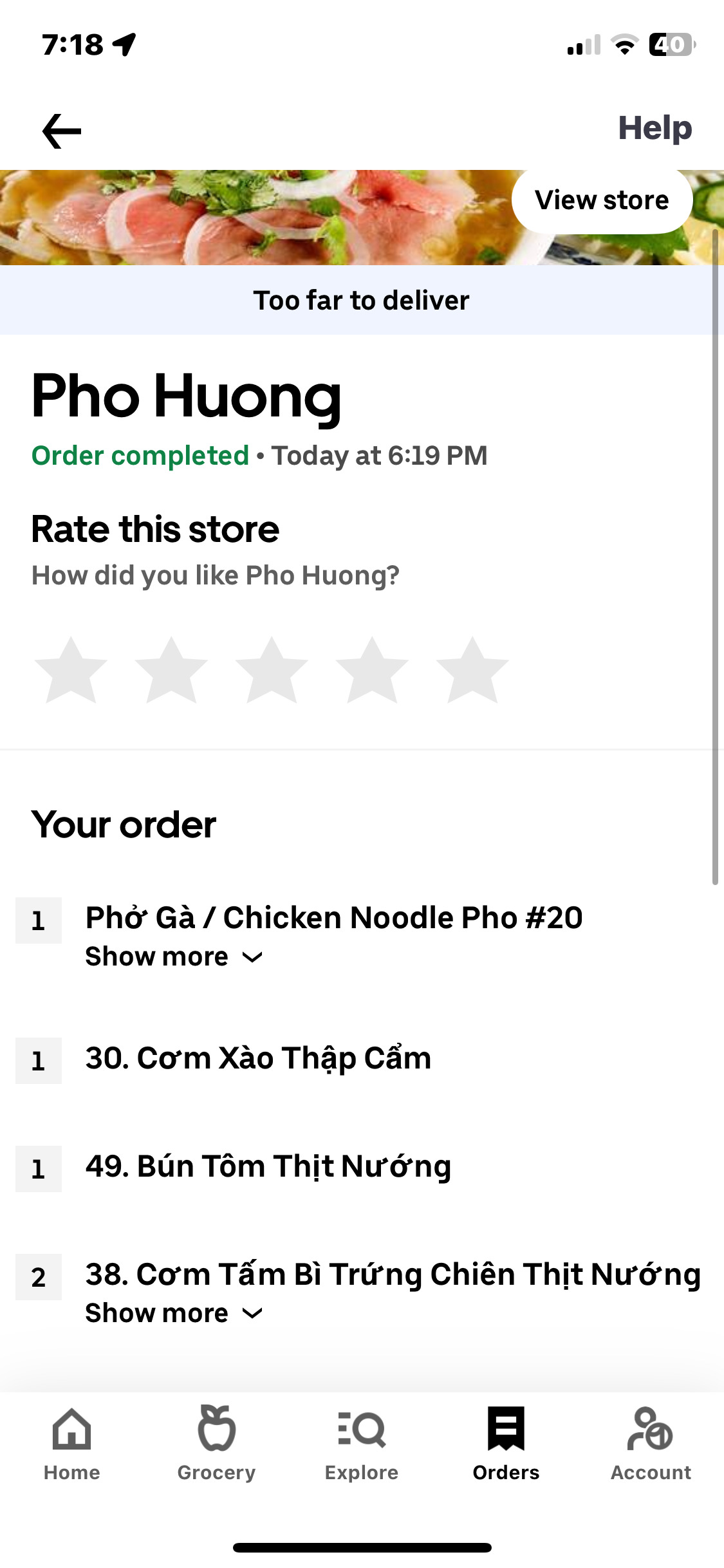Open the Help link
The image size is (724, 1568).
pyautogui.click(x=654, y=128)
